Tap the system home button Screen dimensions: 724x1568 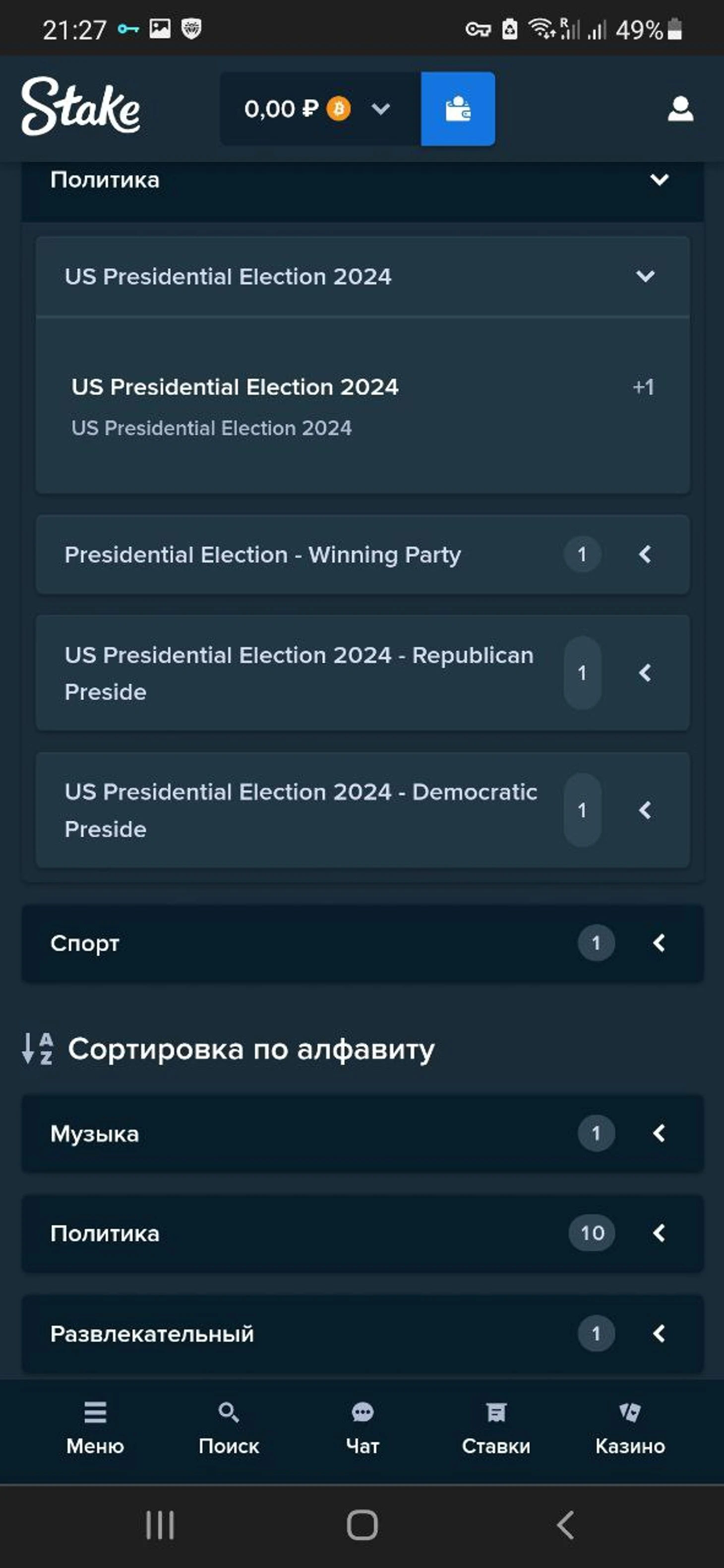tap(362, 1525)
